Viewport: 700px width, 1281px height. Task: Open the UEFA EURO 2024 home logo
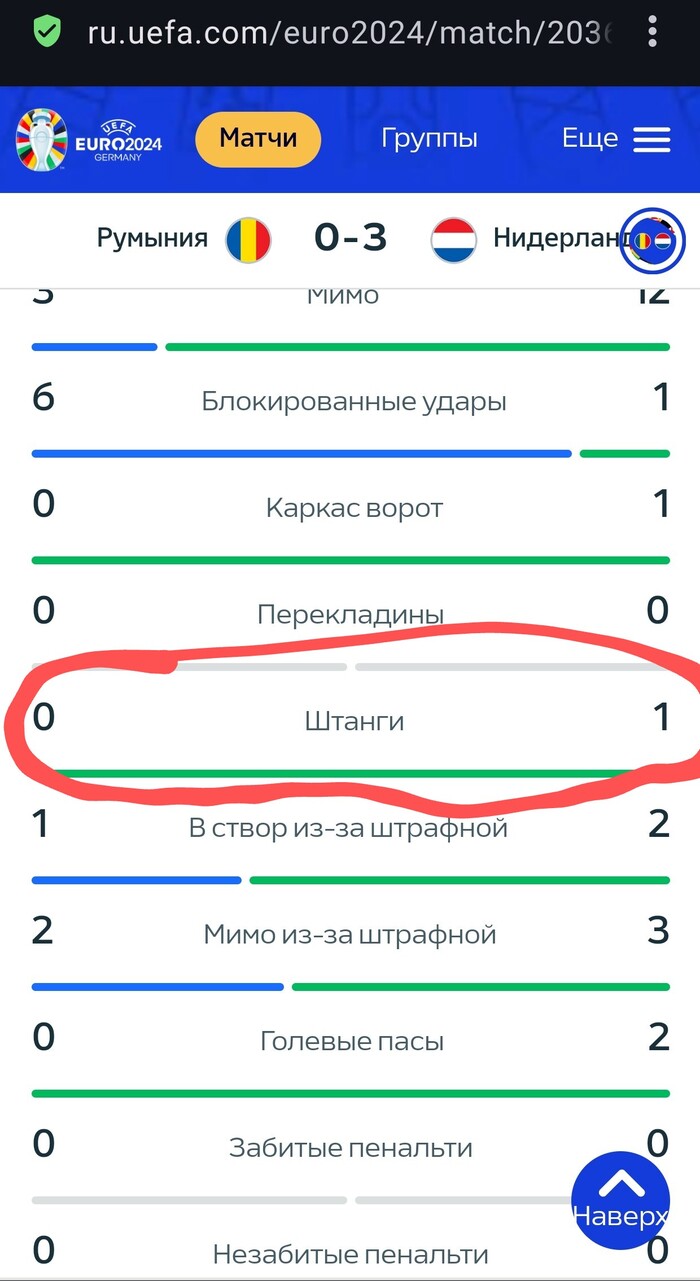click(x=88, y=139)
